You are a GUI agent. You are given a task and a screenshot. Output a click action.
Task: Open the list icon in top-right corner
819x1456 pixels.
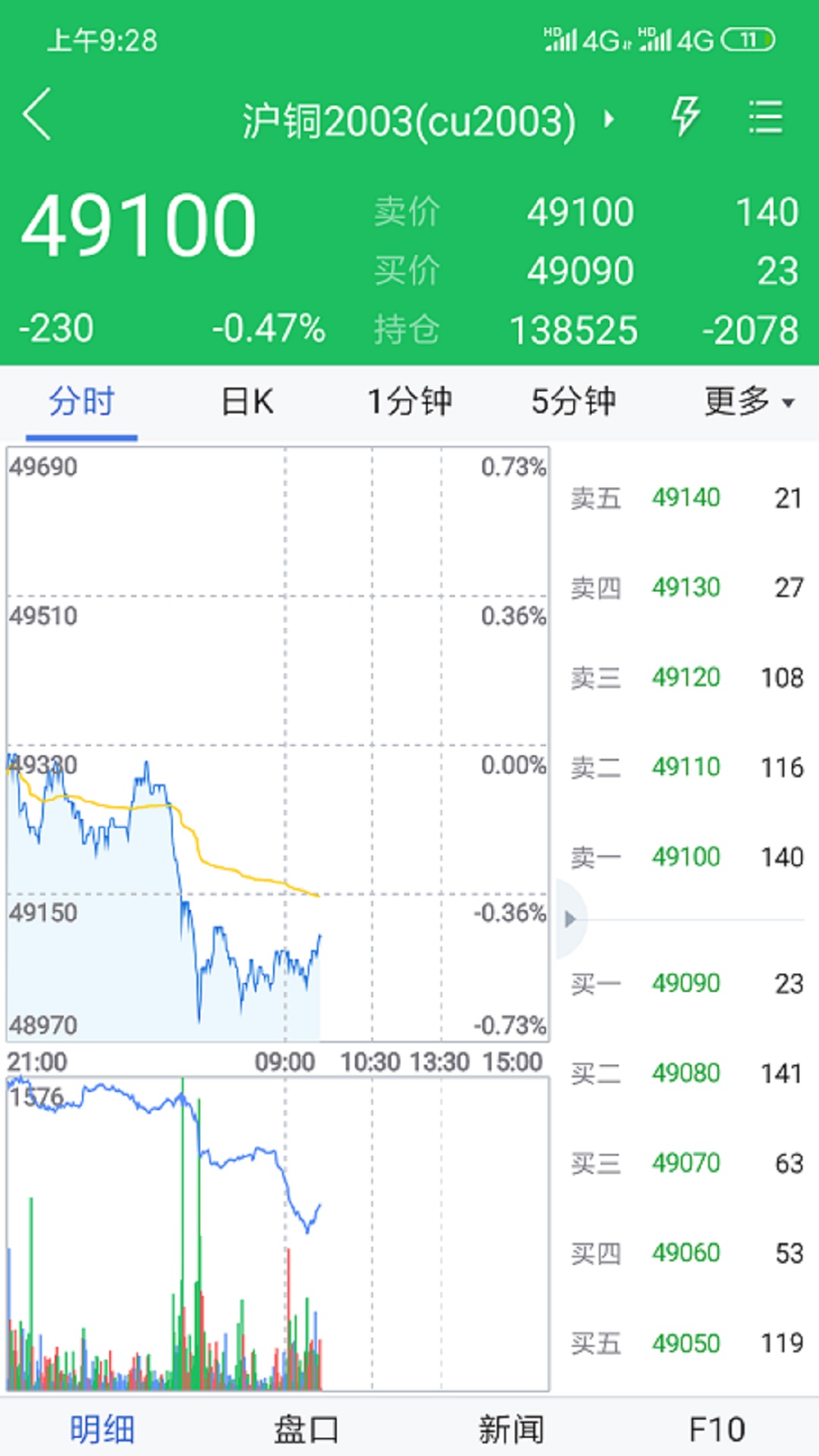pos(766,118)
